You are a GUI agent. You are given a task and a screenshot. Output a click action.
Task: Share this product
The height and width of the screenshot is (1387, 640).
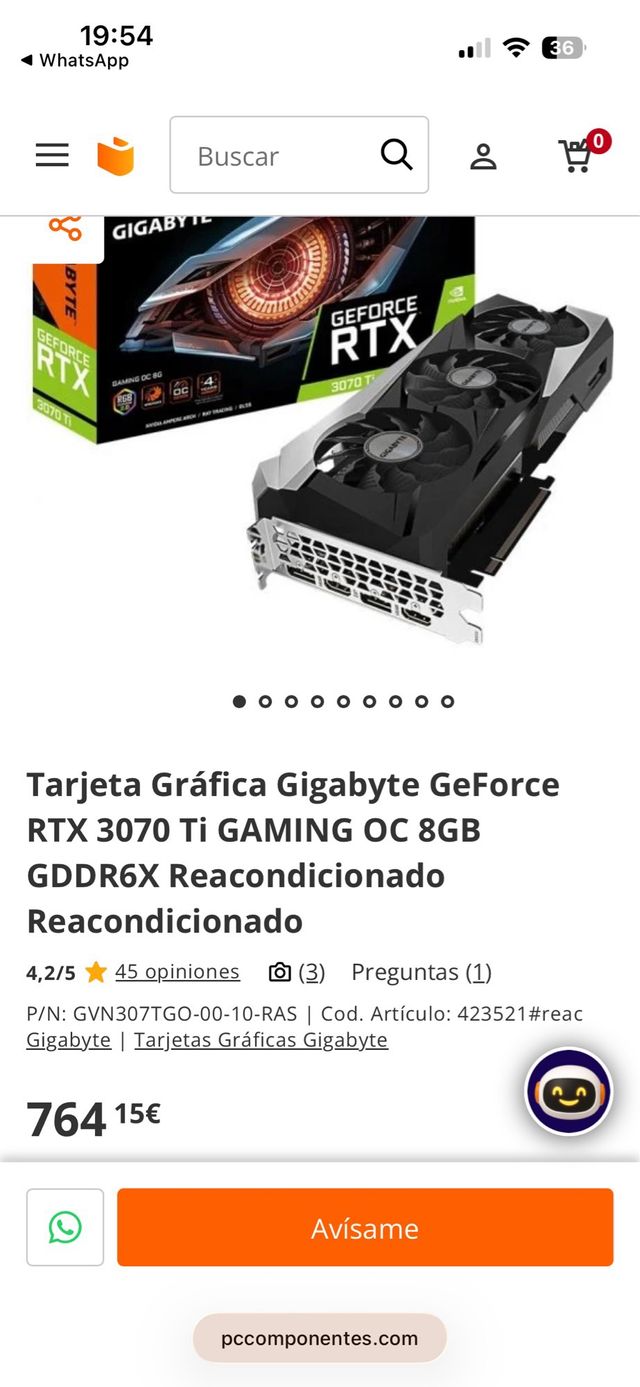[66, 227]
